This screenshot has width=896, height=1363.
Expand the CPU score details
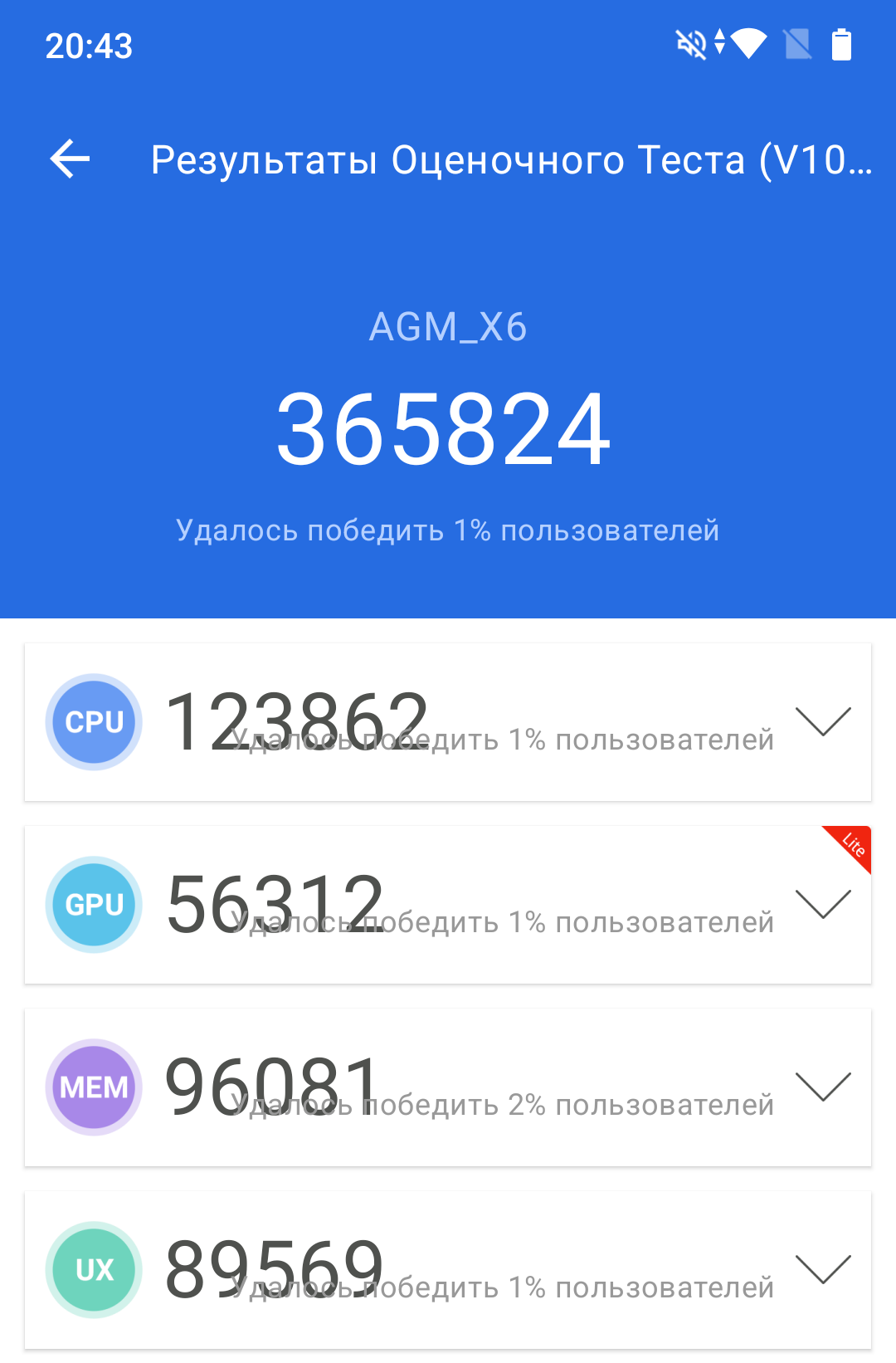click(x=823, y=721)
